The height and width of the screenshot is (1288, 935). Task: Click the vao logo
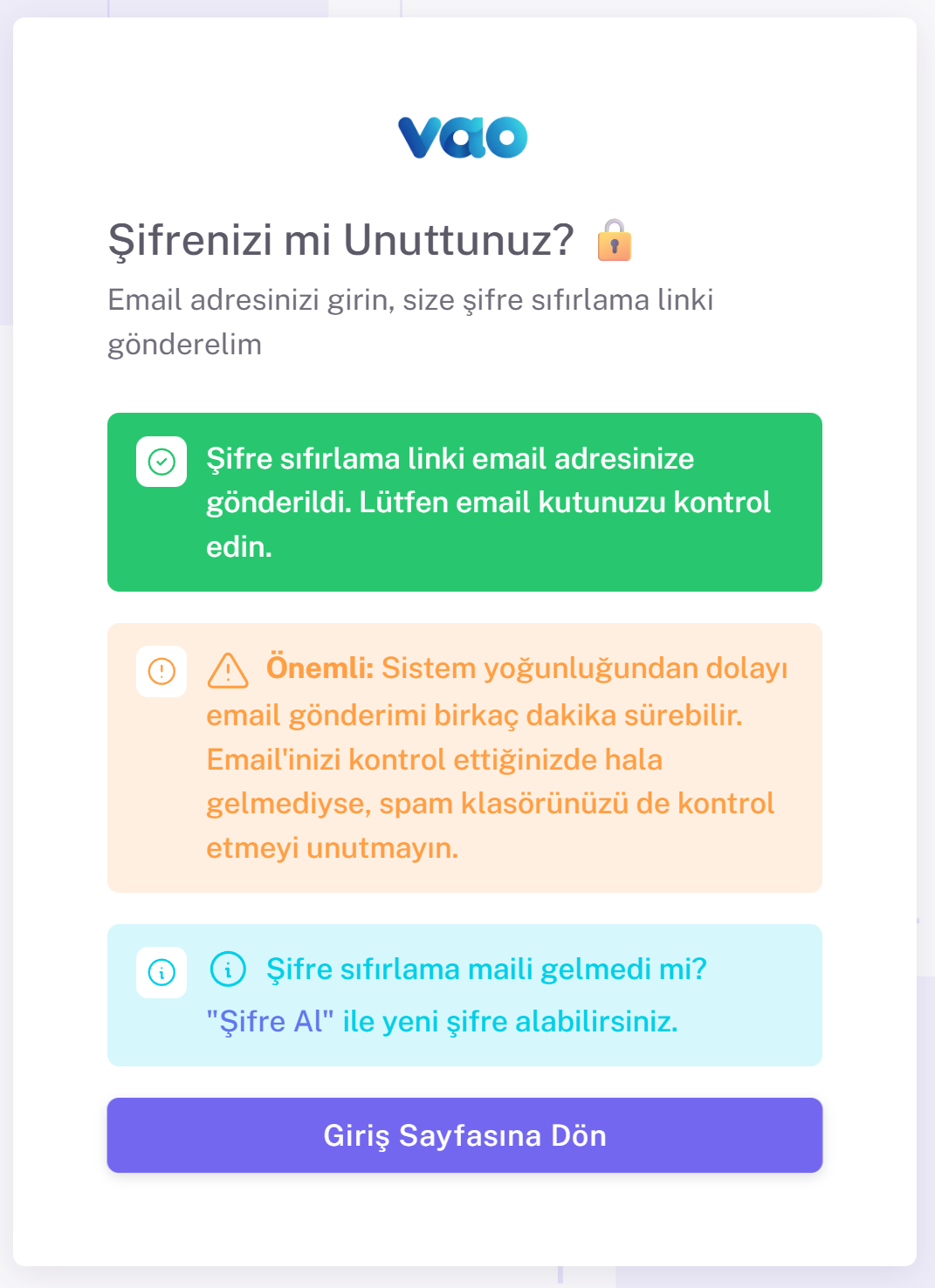click(463, 136)
